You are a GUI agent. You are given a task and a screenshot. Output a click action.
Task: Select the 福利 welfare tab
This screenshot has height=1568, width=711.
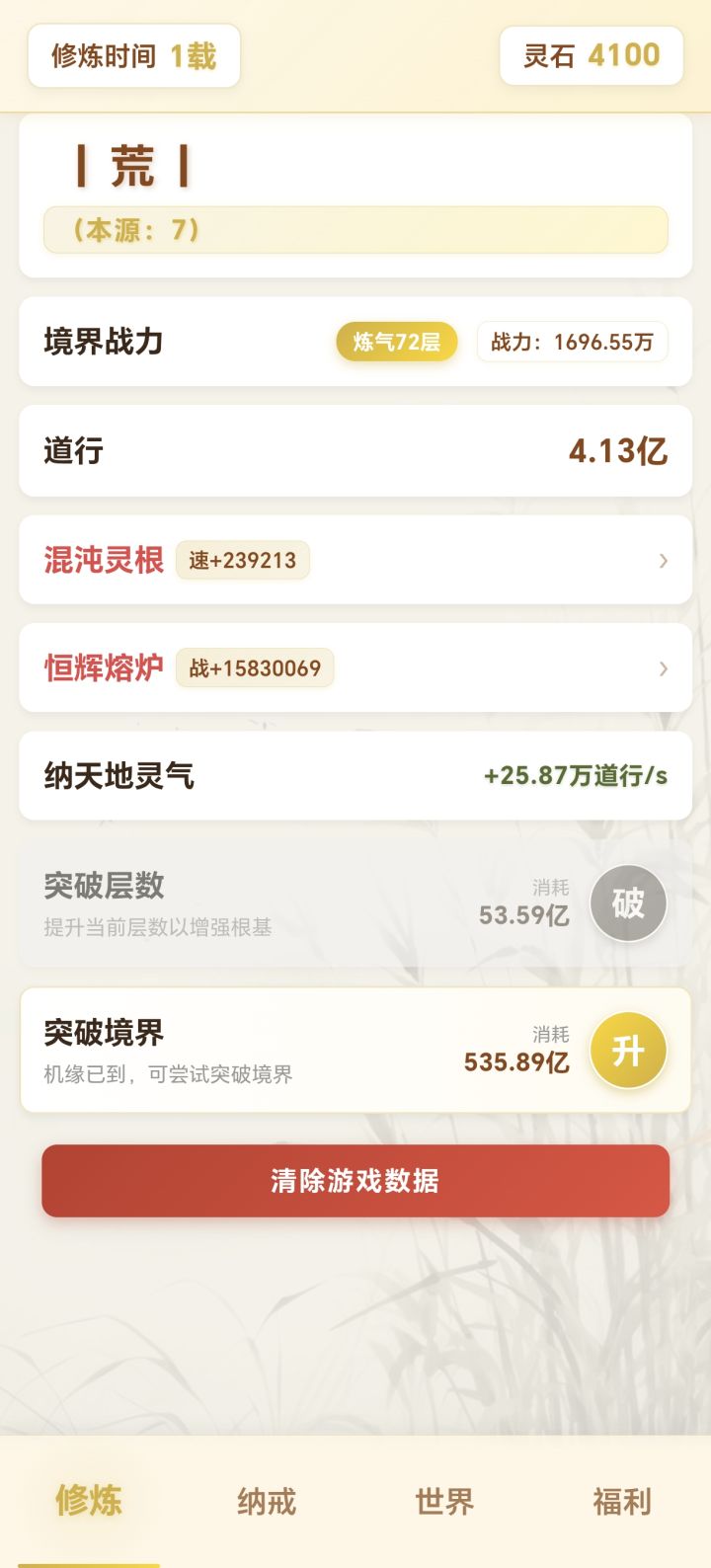coord(621,1503)
